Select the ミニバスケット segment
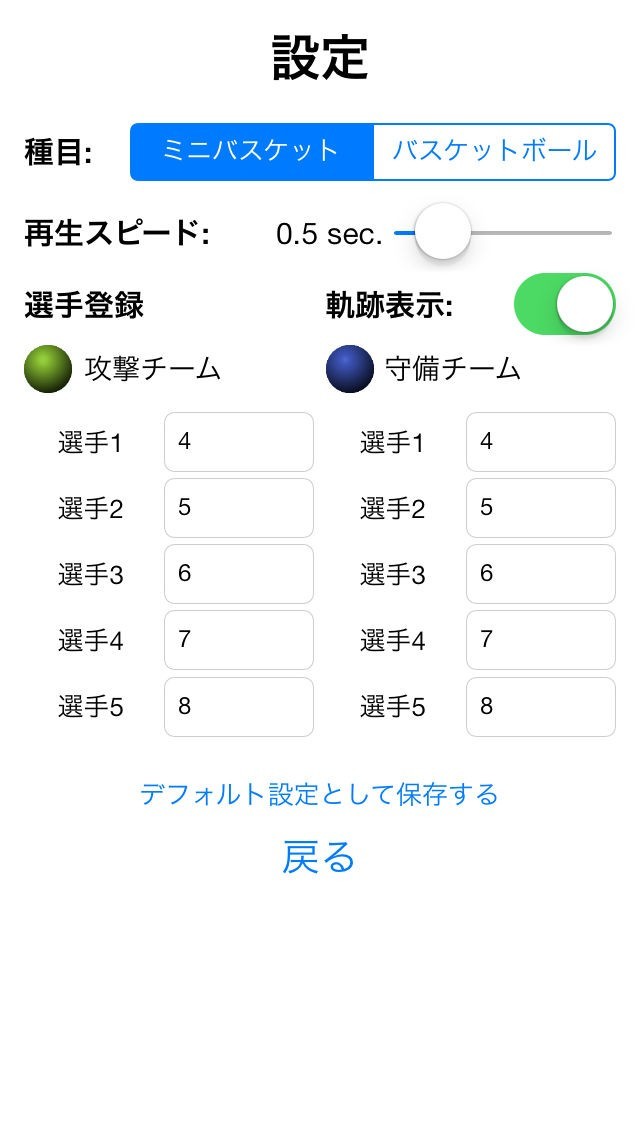This screenshot has width=640, height=1136. (252, 152)
